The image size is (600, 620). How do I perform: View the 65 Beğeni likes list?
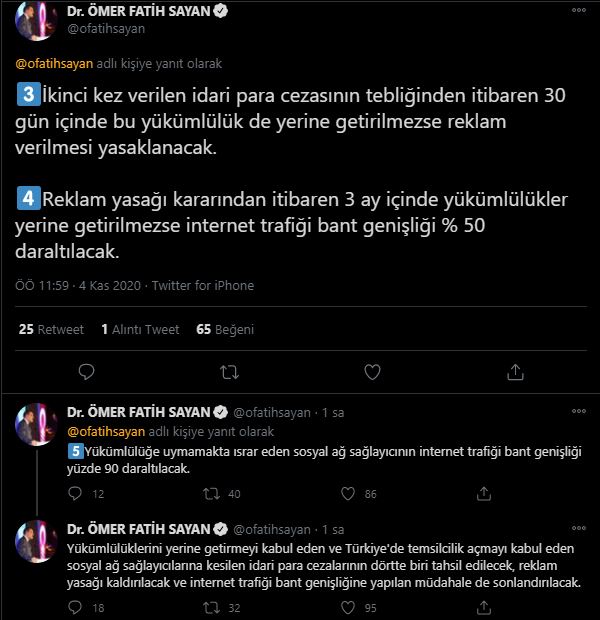click(x=225, y=329)
